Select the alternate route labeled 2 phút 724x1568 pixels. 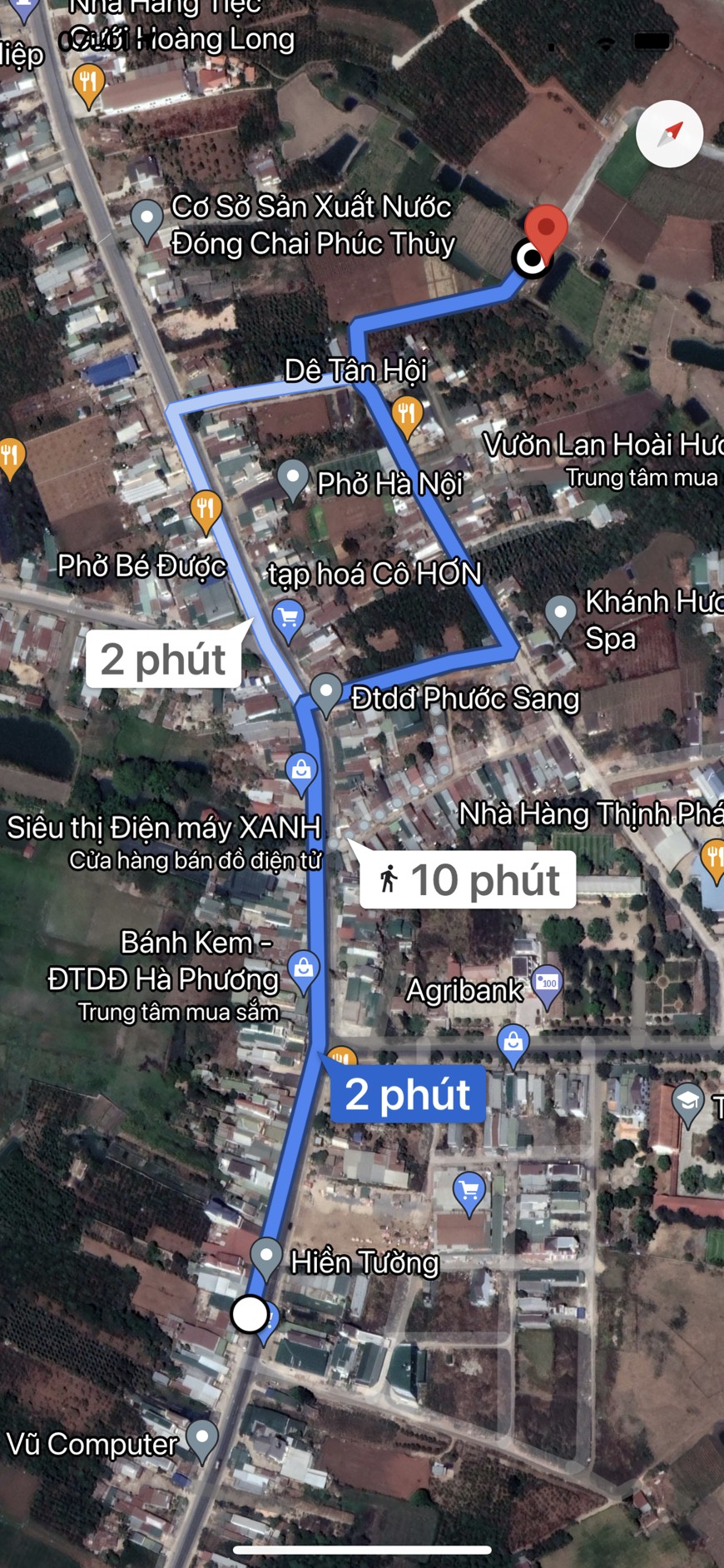pos(163,658)
